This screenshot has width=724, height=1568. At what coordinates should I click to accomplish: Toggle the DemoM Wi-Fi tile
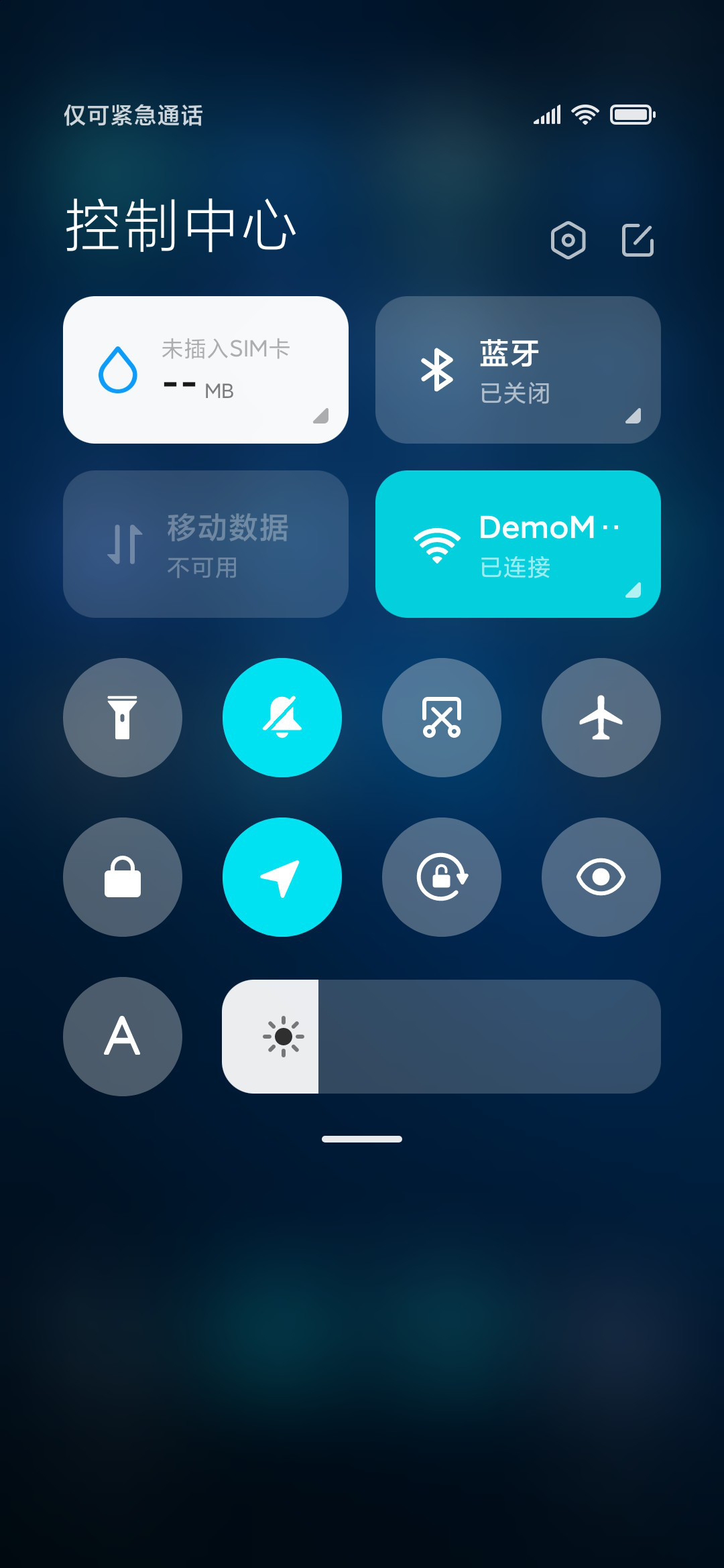518,544
